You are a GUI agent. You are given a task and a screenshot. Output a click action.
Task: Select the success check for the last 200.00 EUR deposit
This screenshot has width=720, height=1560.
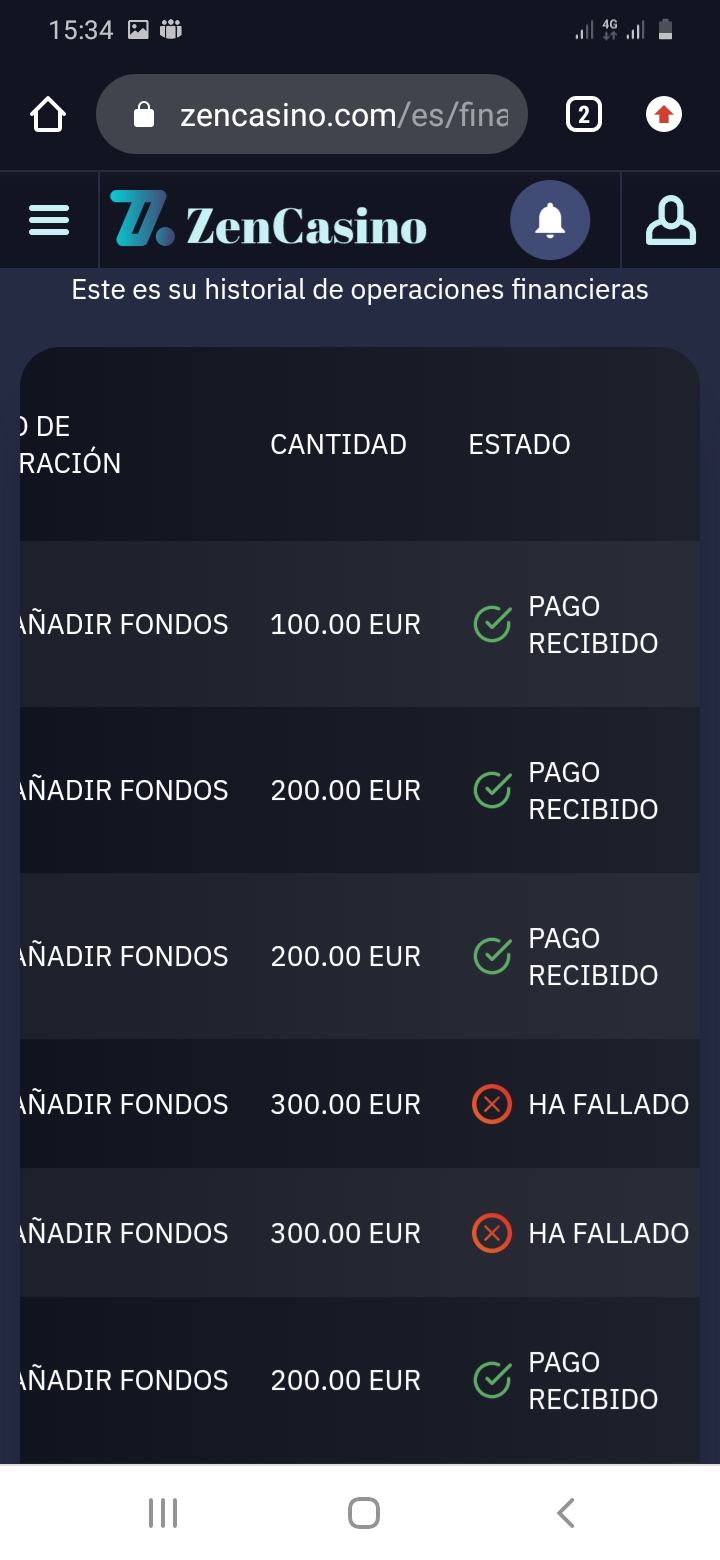click(x=490, y=1380)
